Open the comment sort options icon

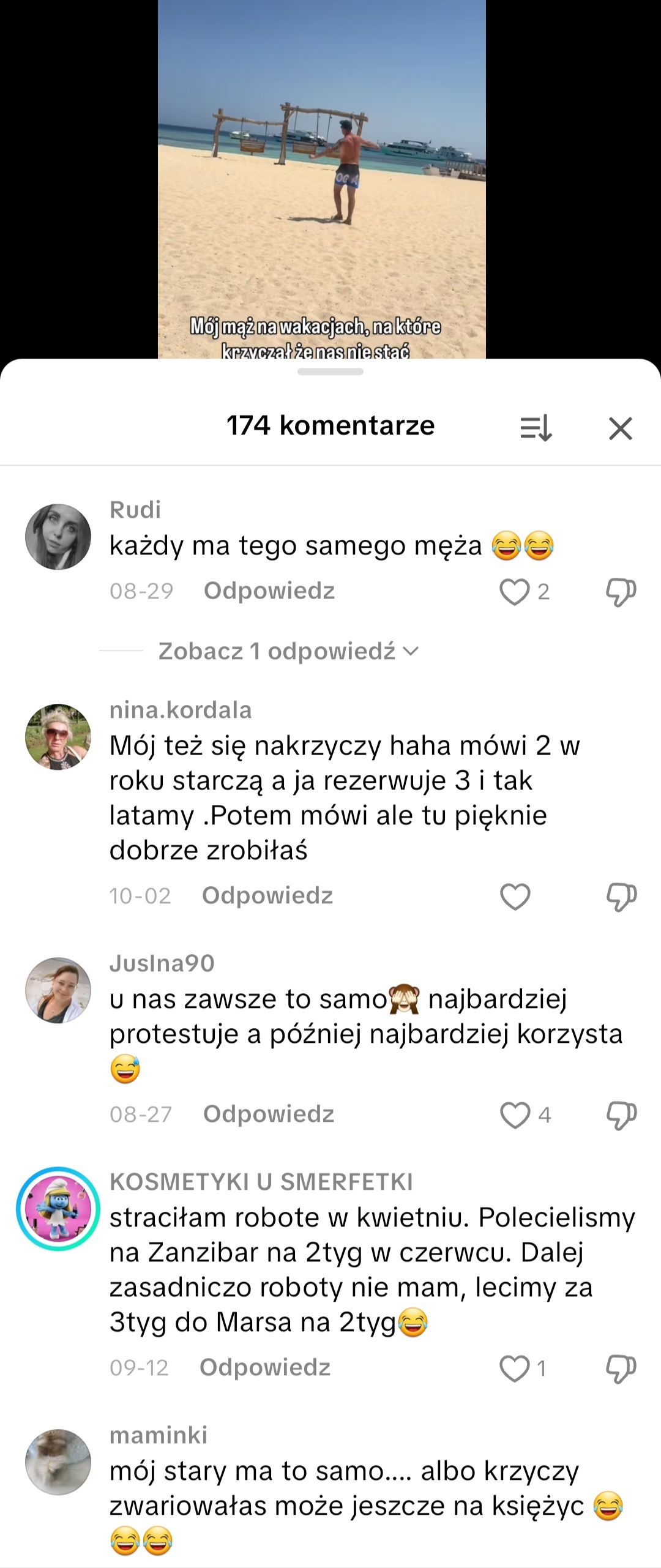[536, 428]
